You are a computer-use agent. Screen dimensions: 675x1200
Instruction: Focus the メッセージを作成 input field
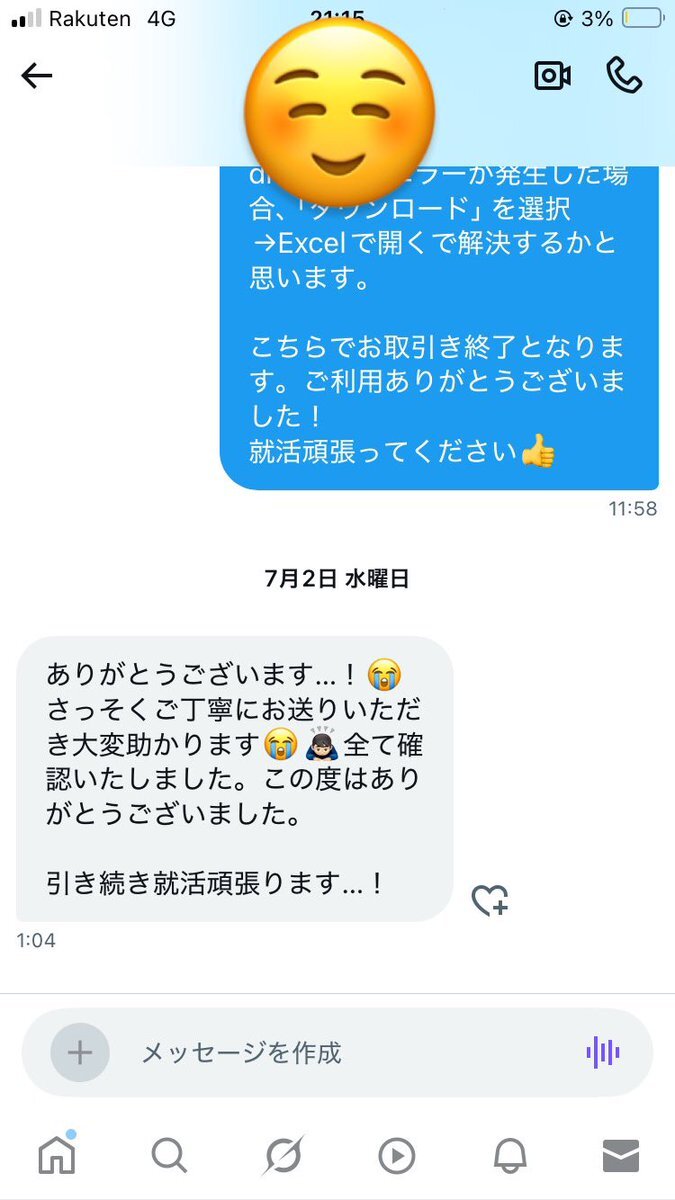[x=340, y=1052]
